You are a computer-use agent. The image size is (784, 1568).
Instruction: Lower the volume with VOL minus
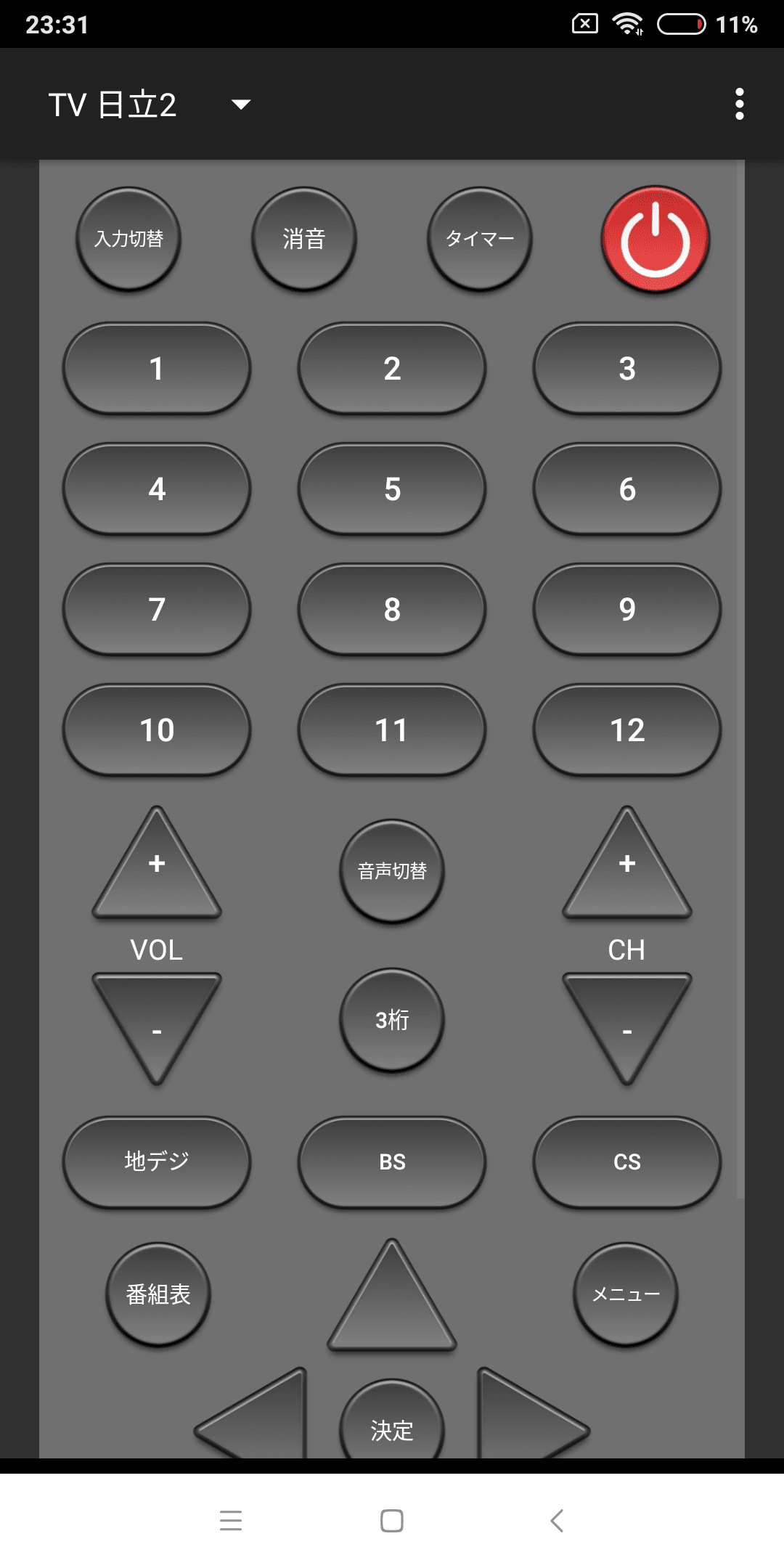[x=157, y=1022]
